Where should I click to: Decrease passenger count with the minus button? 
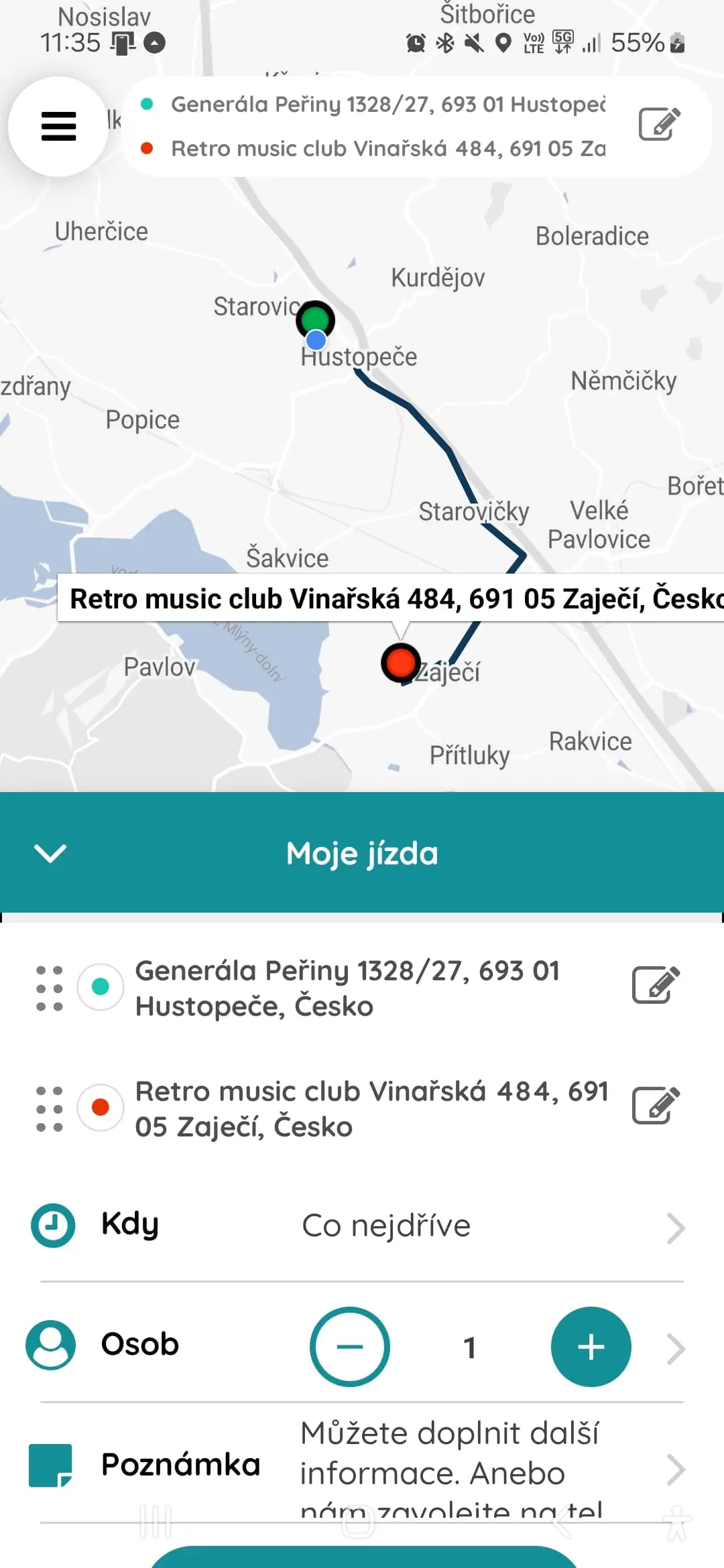pos(349,1347)
